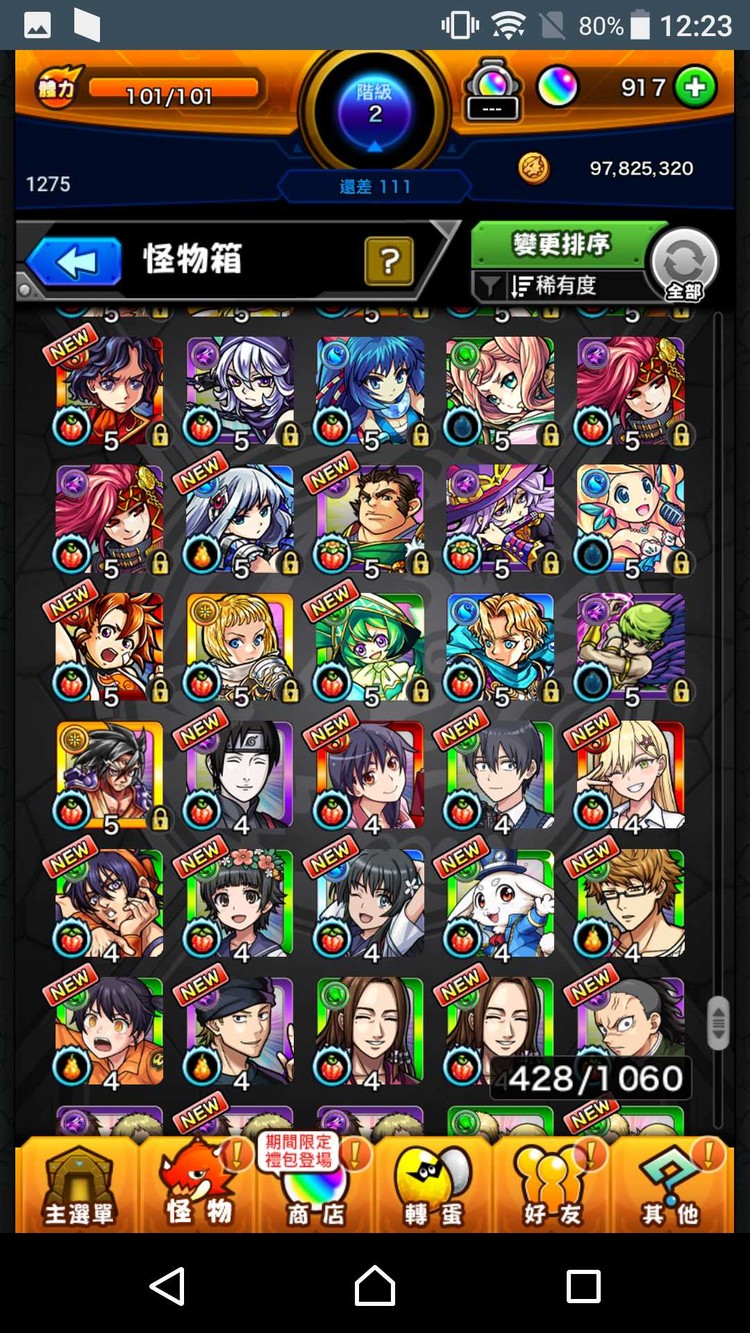Screen dimensions: 750x1333
Task: Open the question mark help button
Action: (x=389, y=263)
